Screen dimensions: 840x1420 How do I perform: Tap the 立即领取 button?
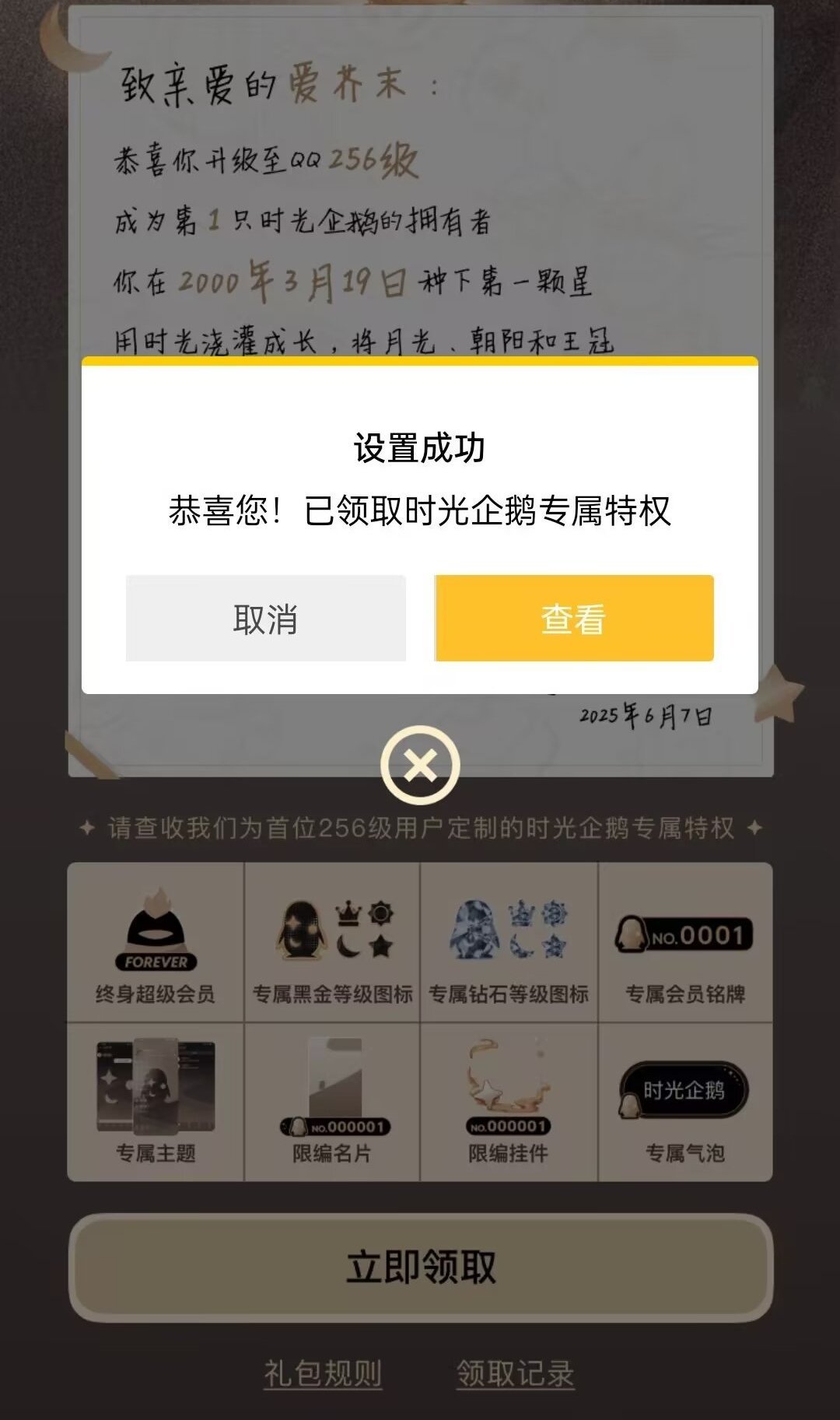click(x=420, y=1267)
